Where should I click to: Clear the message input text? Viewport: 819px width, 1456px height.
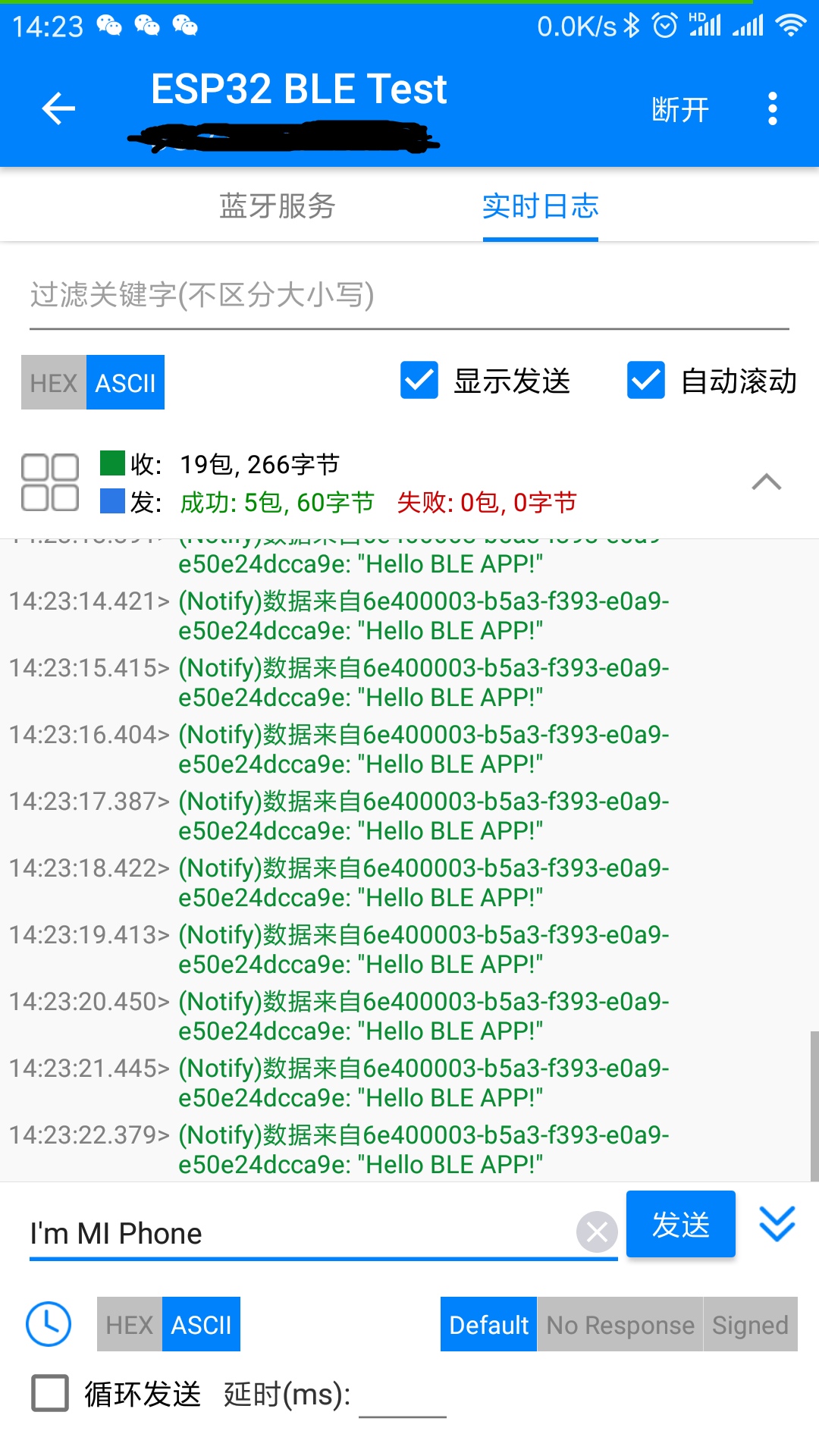click(x=597, y=1232)
